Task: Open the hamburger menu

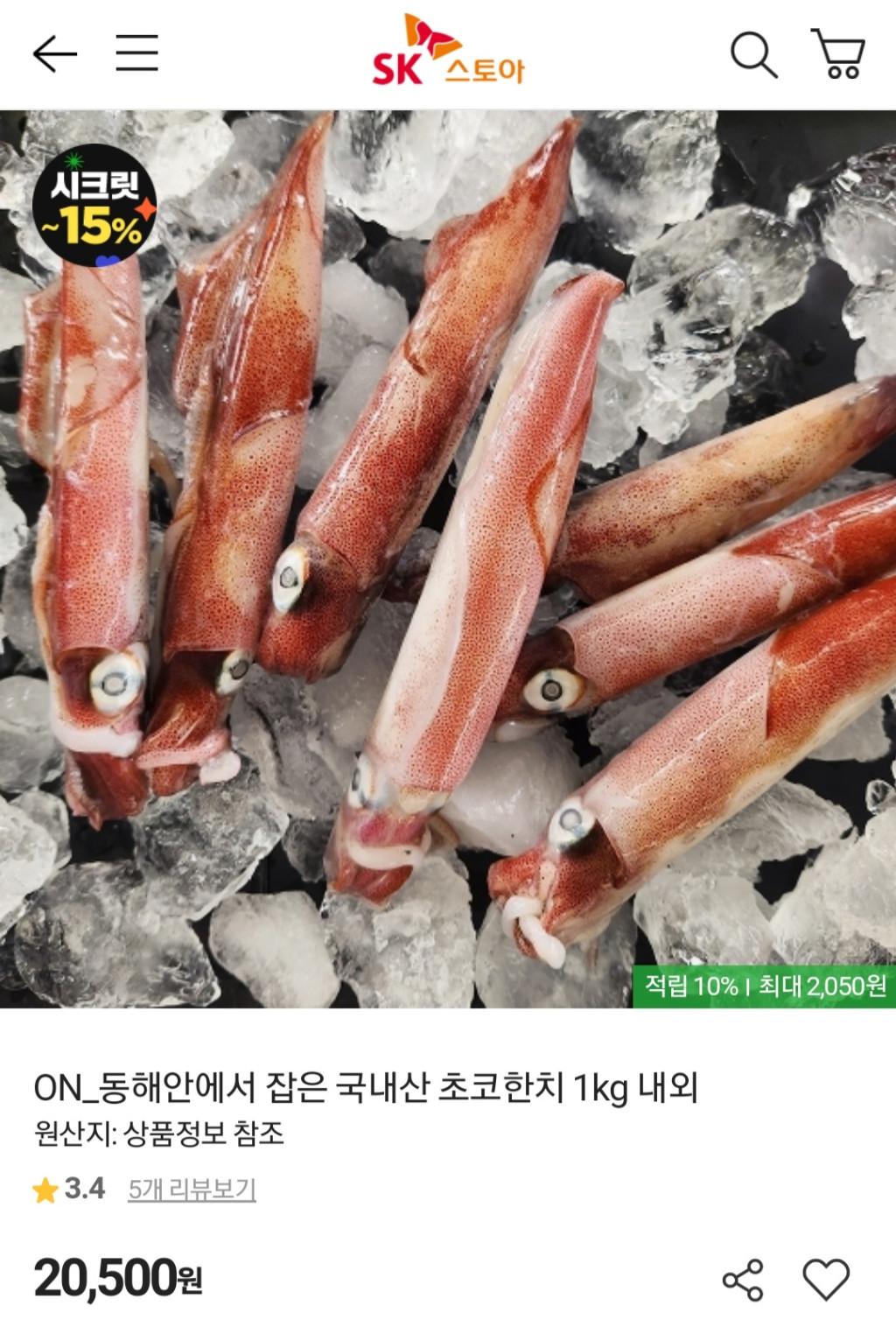Action: 137,53
